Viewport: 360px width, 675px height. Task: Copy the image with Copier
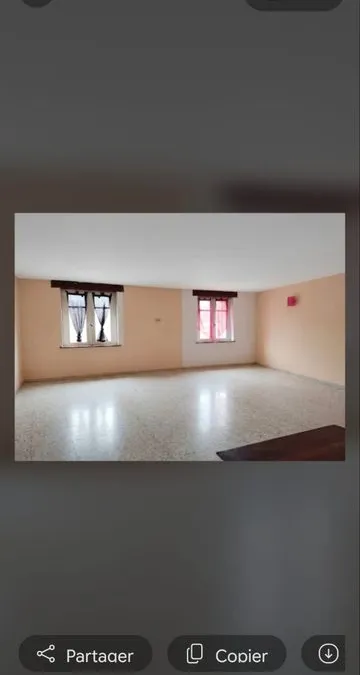[227, 654]
